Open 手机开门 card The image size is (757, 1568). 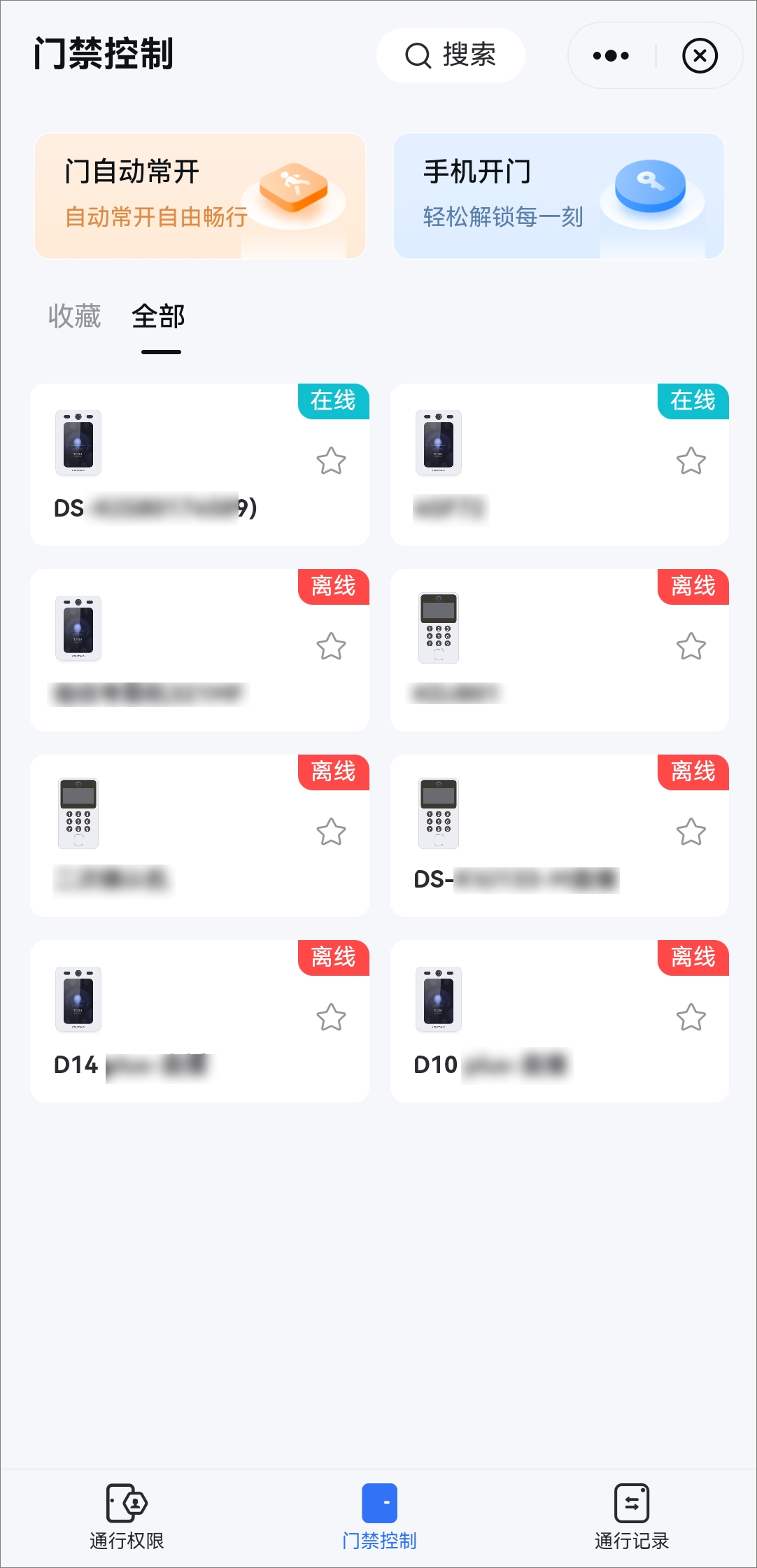[x=558, y=196]
